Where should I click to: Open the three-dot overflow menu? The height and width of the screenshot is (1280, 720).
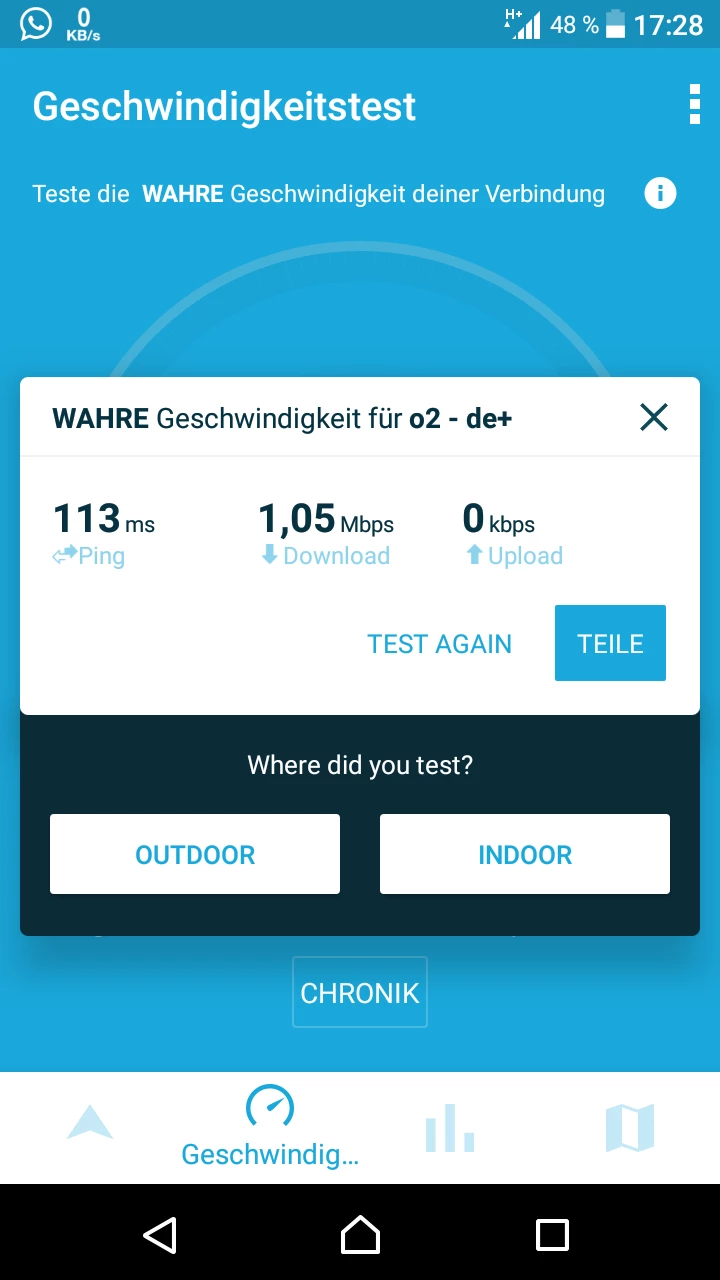pyautogui.click(x=695, y=105)
